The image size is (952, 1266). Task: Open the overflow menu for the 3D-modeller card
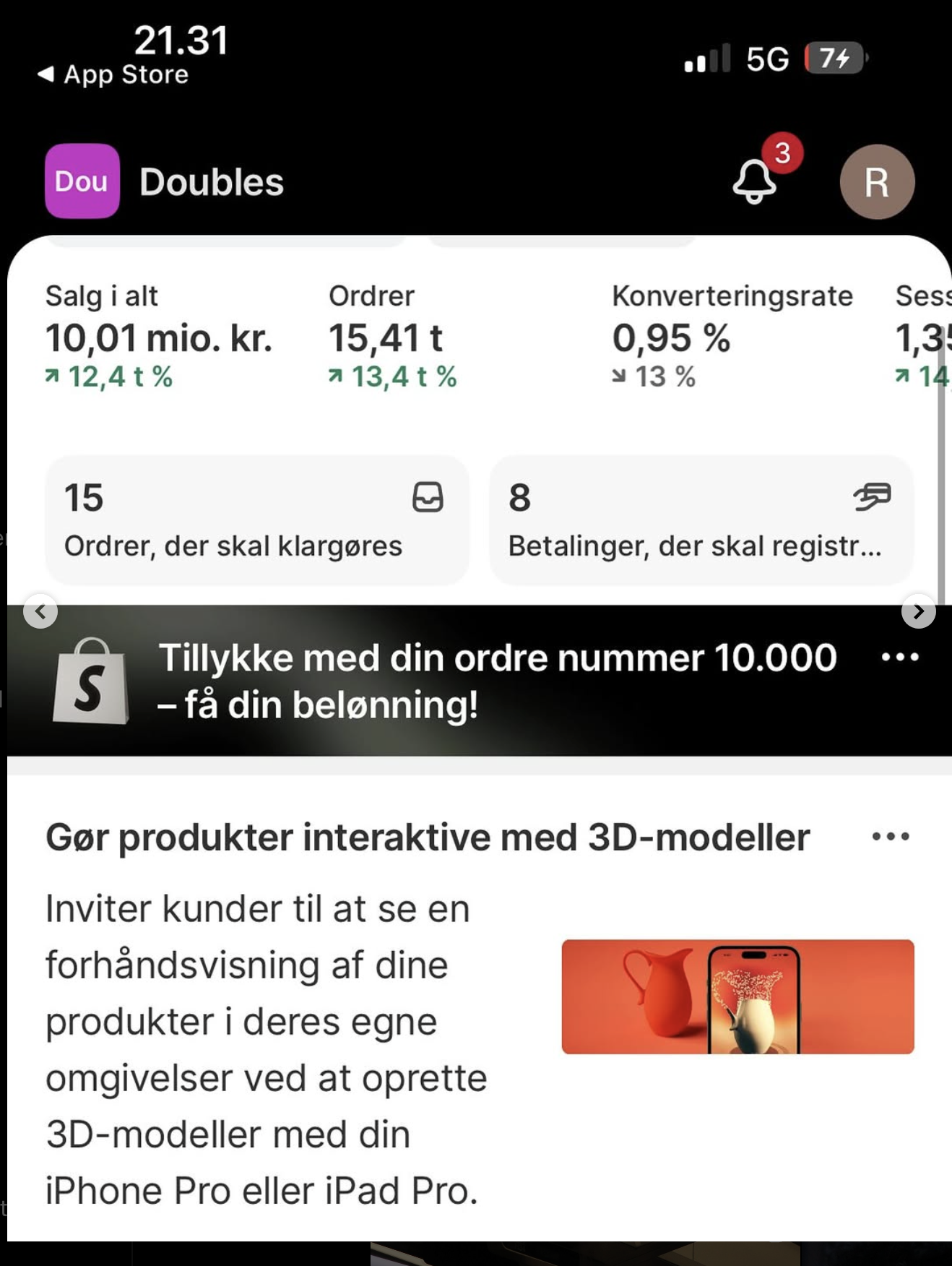pos(891,837)
